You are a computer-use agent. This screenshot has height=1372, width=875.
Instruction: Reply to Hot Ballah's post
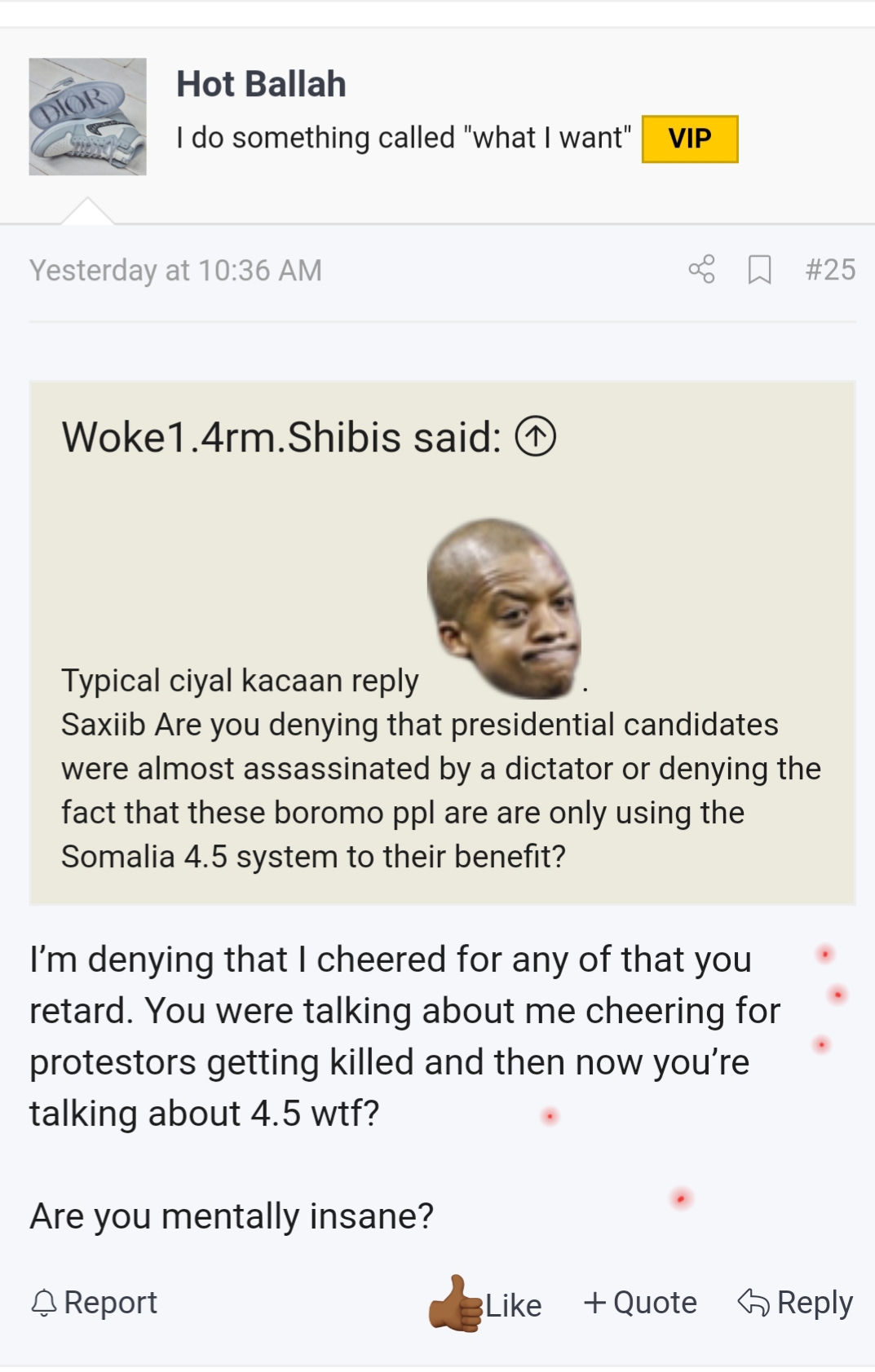[x=795, y=1303]
